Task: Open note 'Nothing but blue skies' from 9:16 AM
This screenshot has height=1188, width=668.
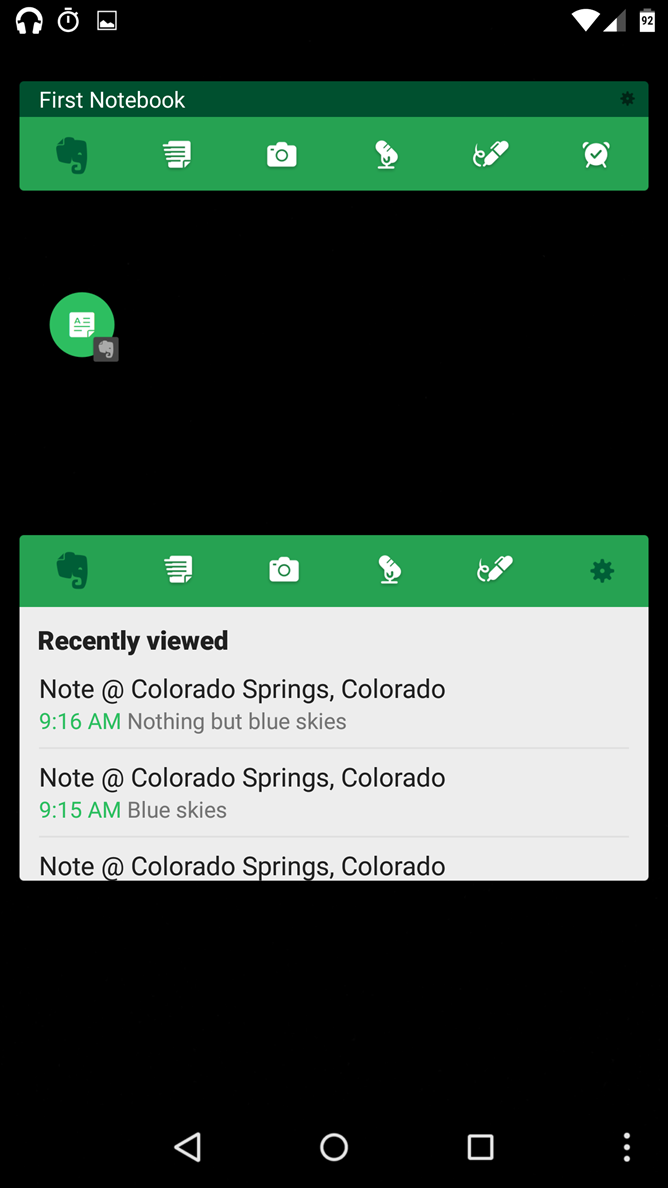Action: point(334,704)
